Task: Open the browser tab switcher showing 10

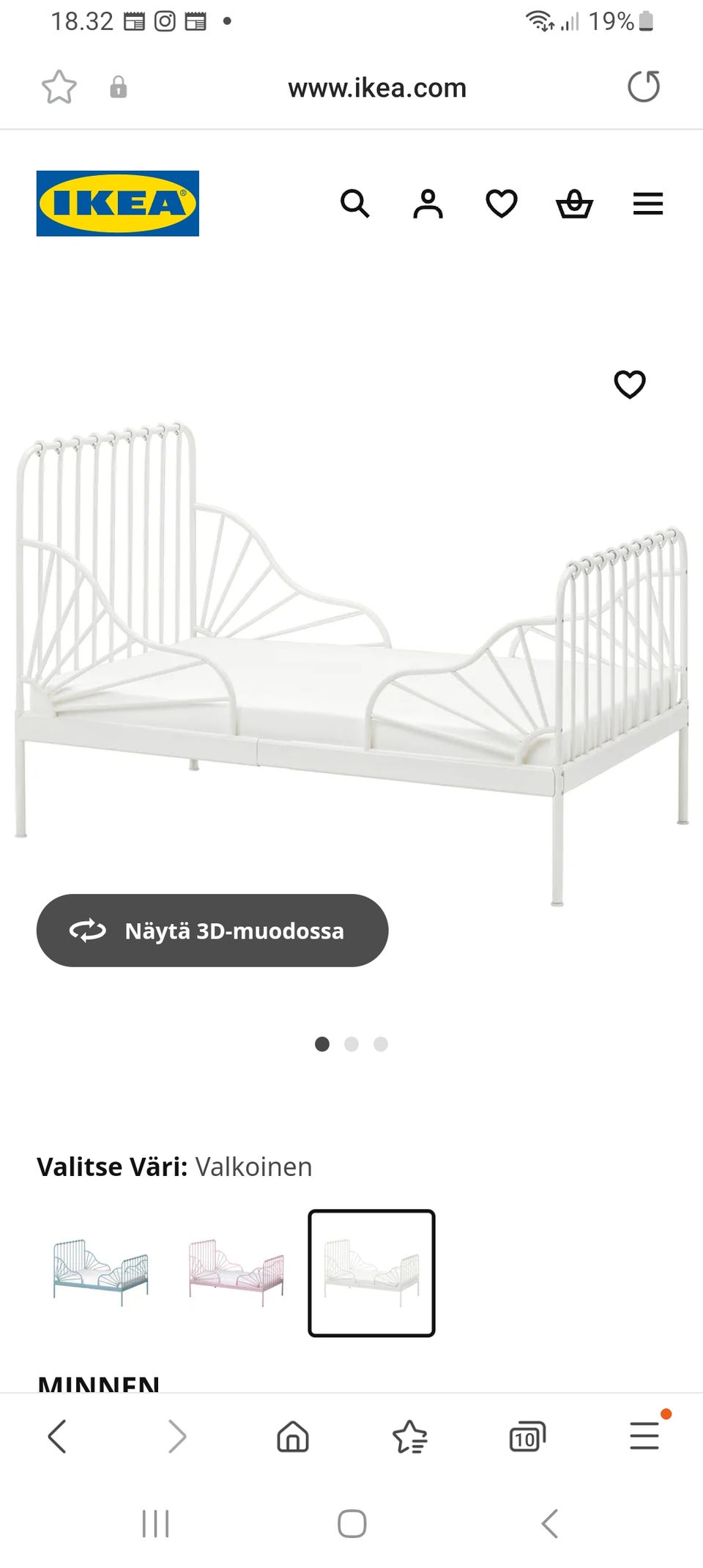Action: pos(527,1436)
